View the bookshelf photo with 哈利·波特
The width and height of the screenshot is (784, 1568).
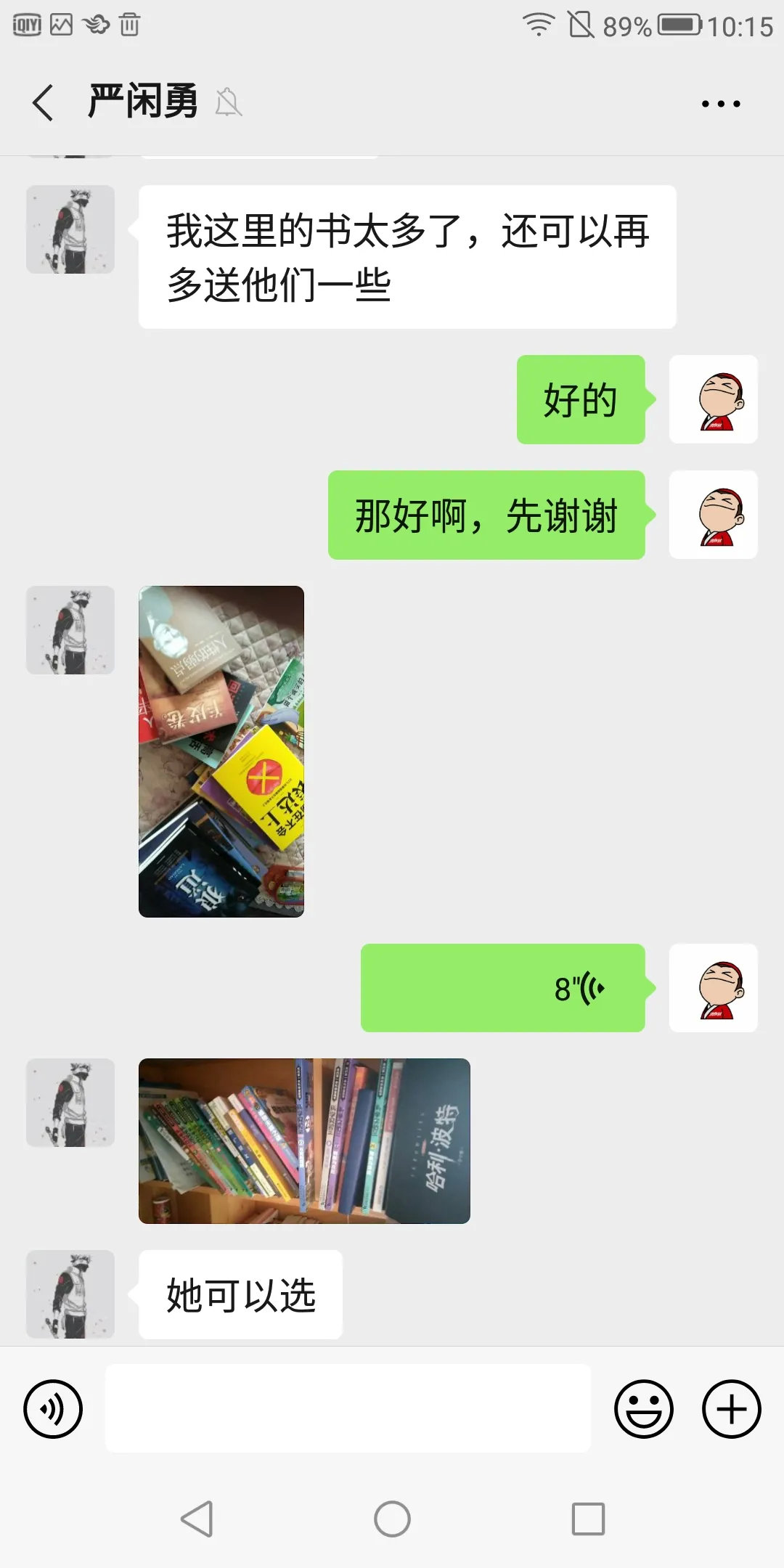point(304,1141)
